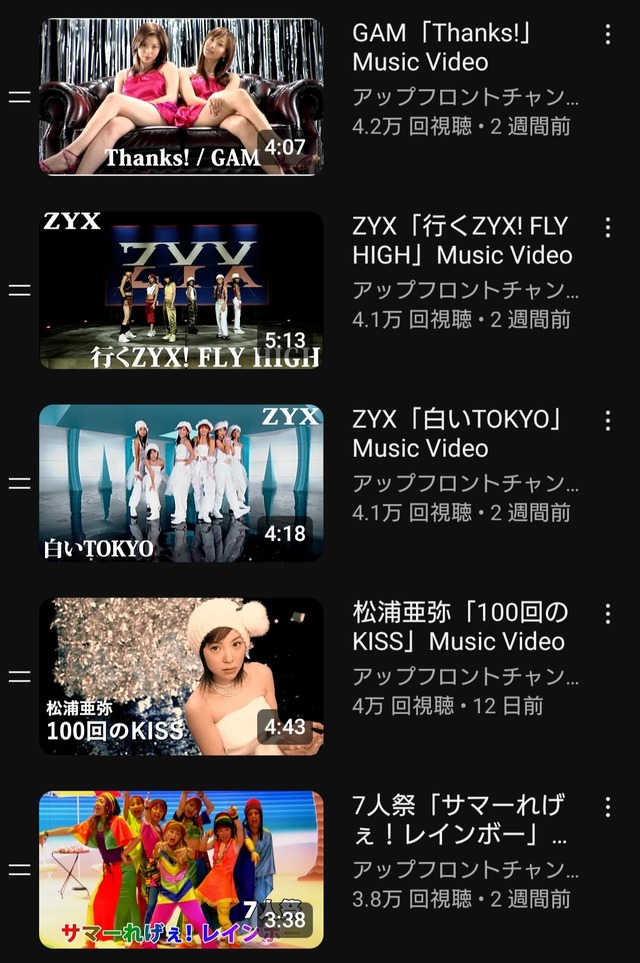The height and width of the screenshot is (963, 640).
Task: Tap the reorder handle beside GAM「Thanks!」
Action: 19,97
